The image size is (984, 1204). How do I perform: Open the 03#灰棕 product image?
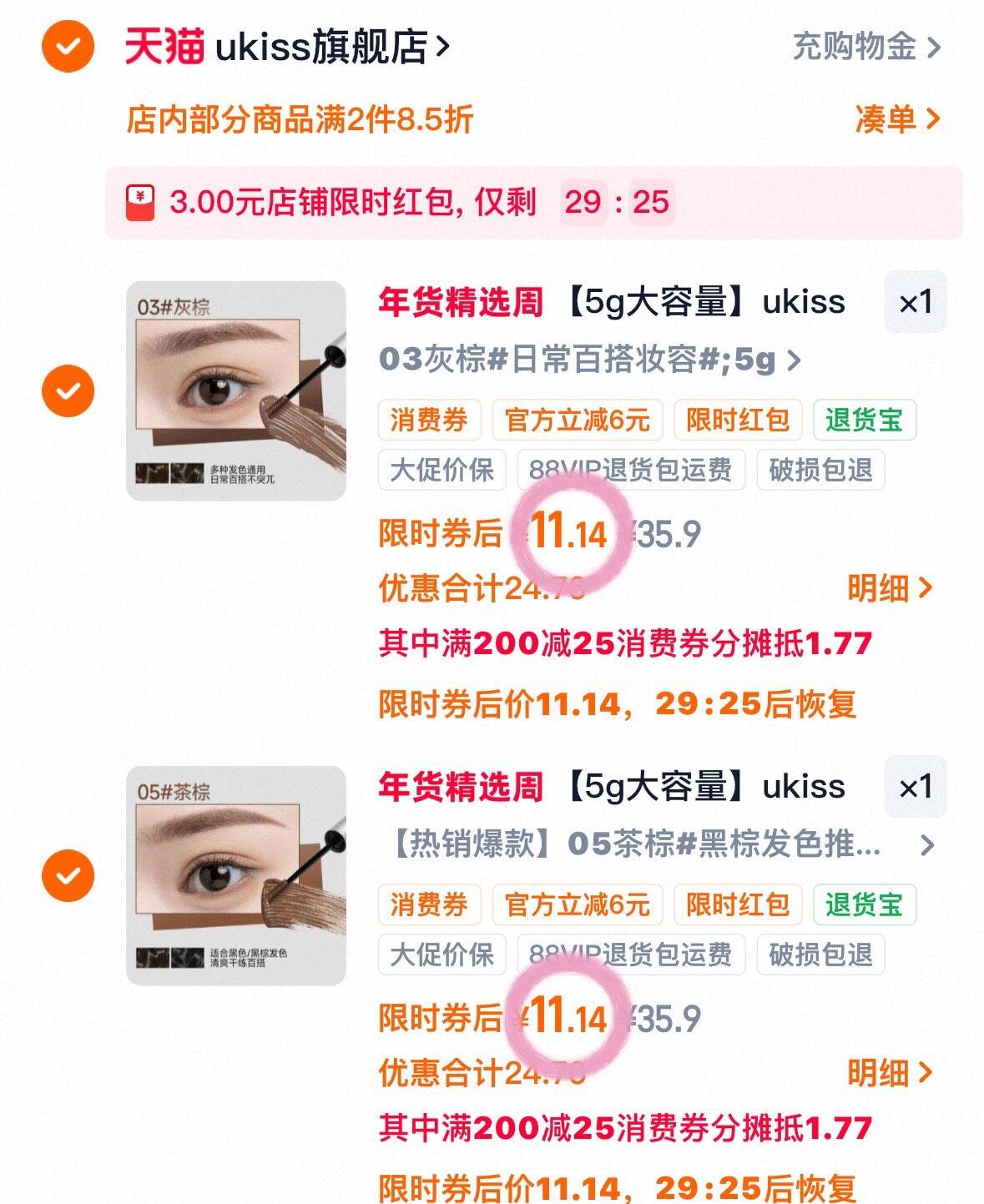click(x=236, y=391)
